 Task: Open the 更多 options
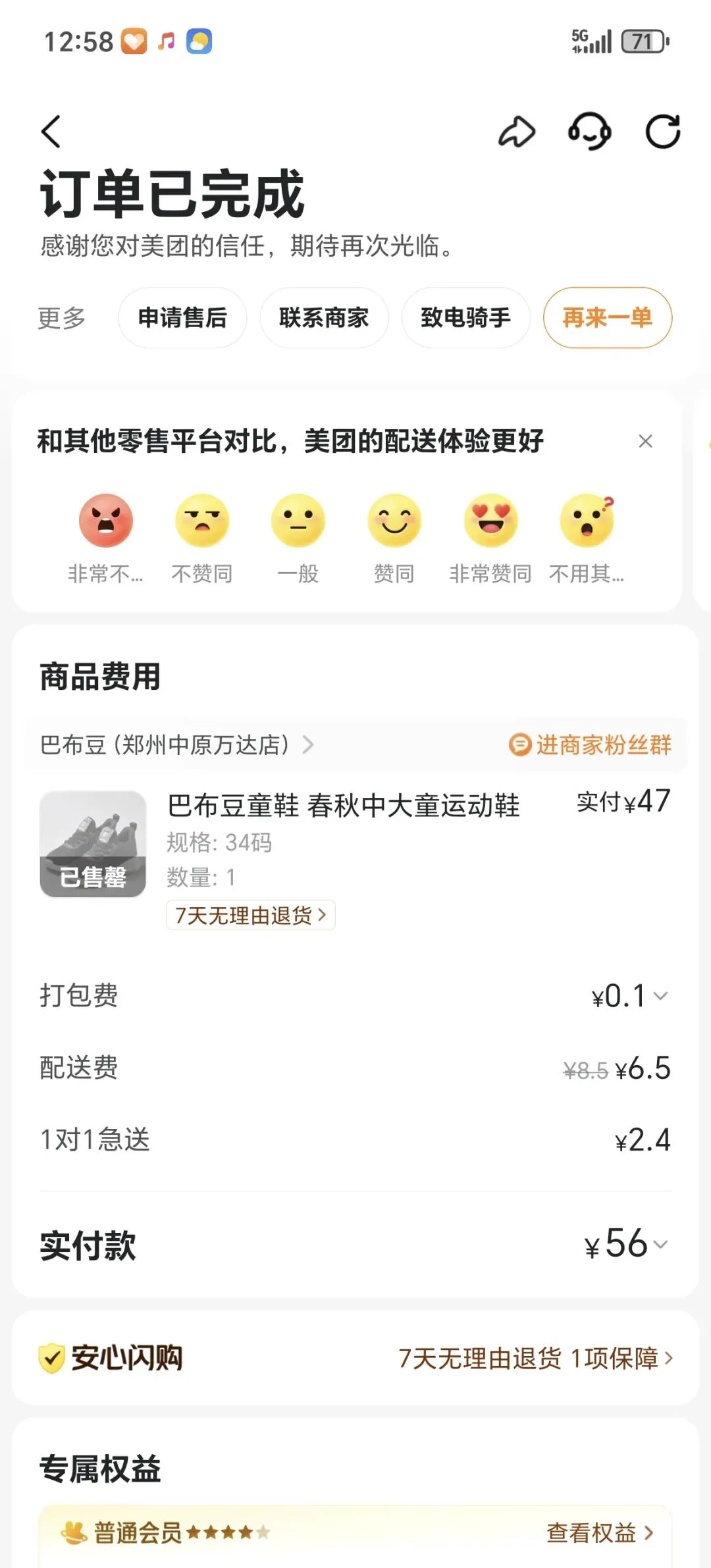click(x=62, y=318)
